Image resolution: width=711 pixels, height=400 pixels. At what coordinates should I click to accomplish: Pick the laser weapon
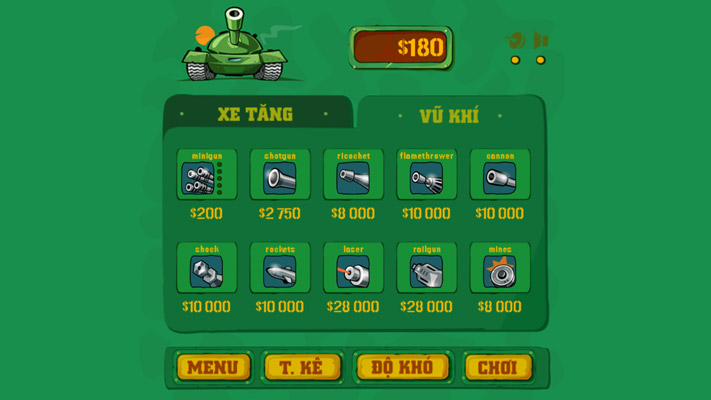click(353, 268)
